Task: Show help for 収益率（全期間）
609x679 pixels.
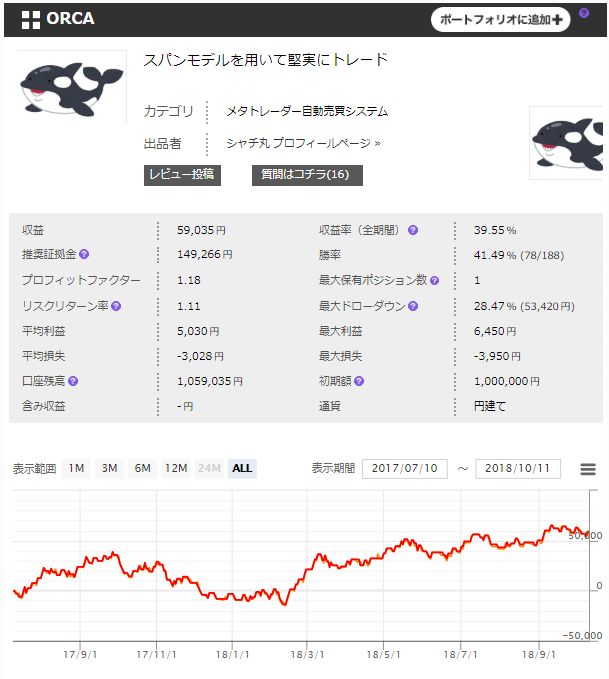Action: (x=412, y=230)
